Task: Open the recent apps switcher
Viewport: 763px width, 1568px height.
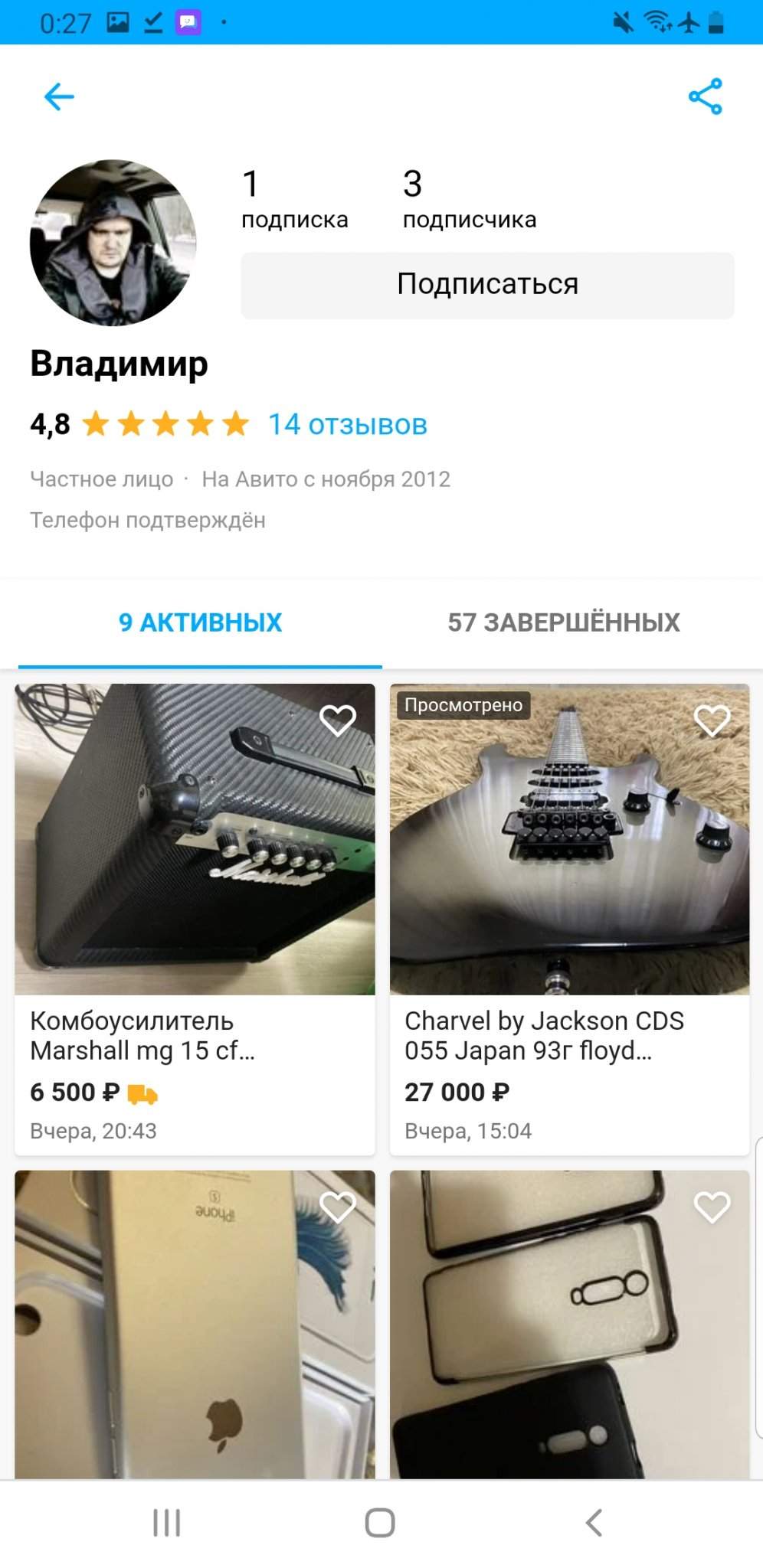Action: pyautogui.click(x=166, y=1523)
